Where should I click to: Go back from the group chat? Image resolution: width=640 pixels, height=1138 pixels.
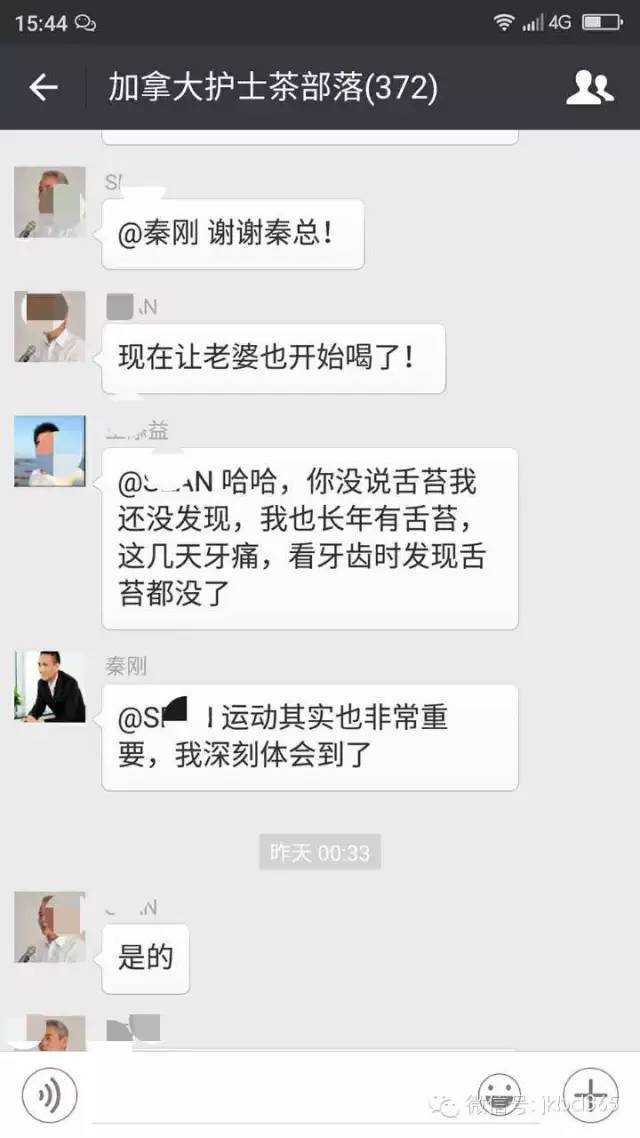pyautogui.click(x=43, y=88)
